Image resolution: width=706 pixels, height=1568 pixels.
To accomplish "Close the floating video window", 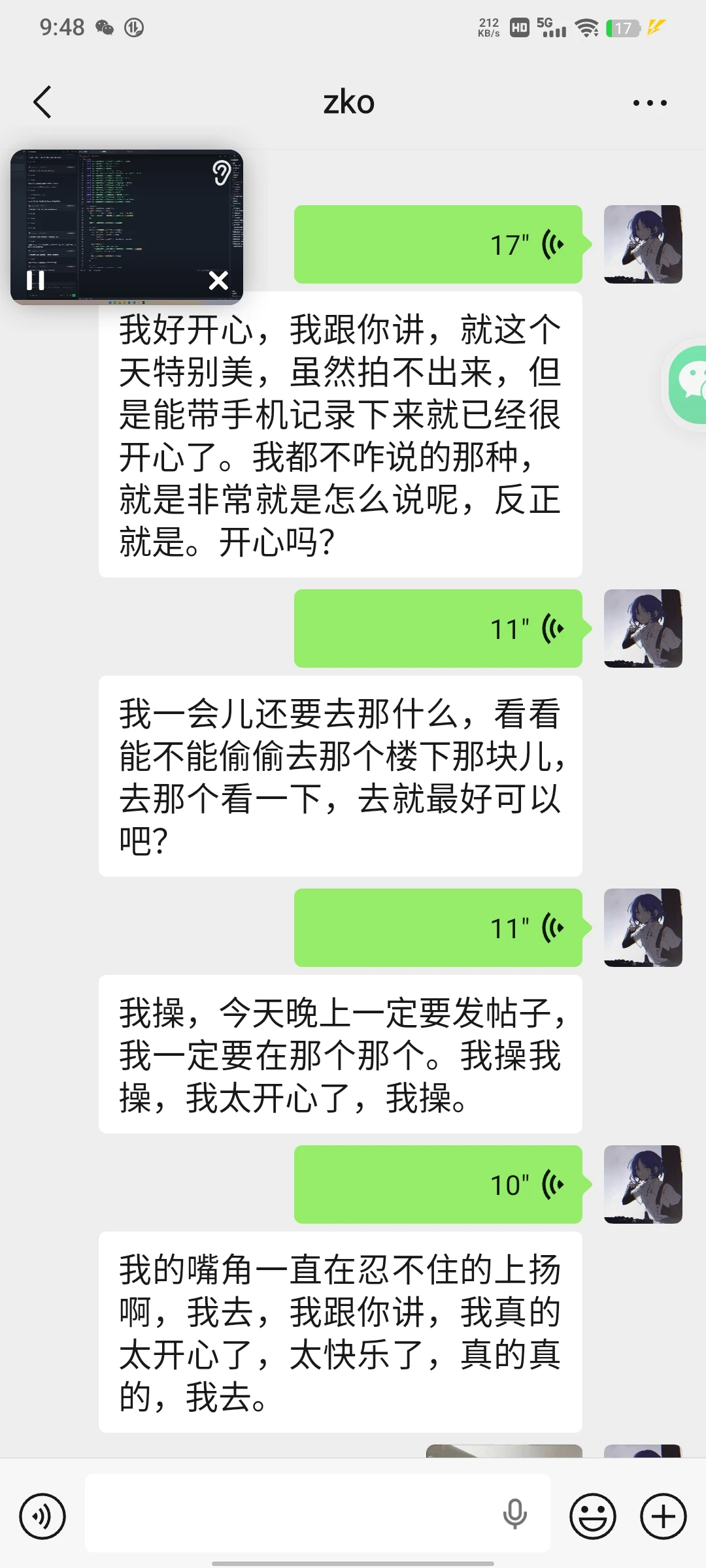I will point(218,280).
